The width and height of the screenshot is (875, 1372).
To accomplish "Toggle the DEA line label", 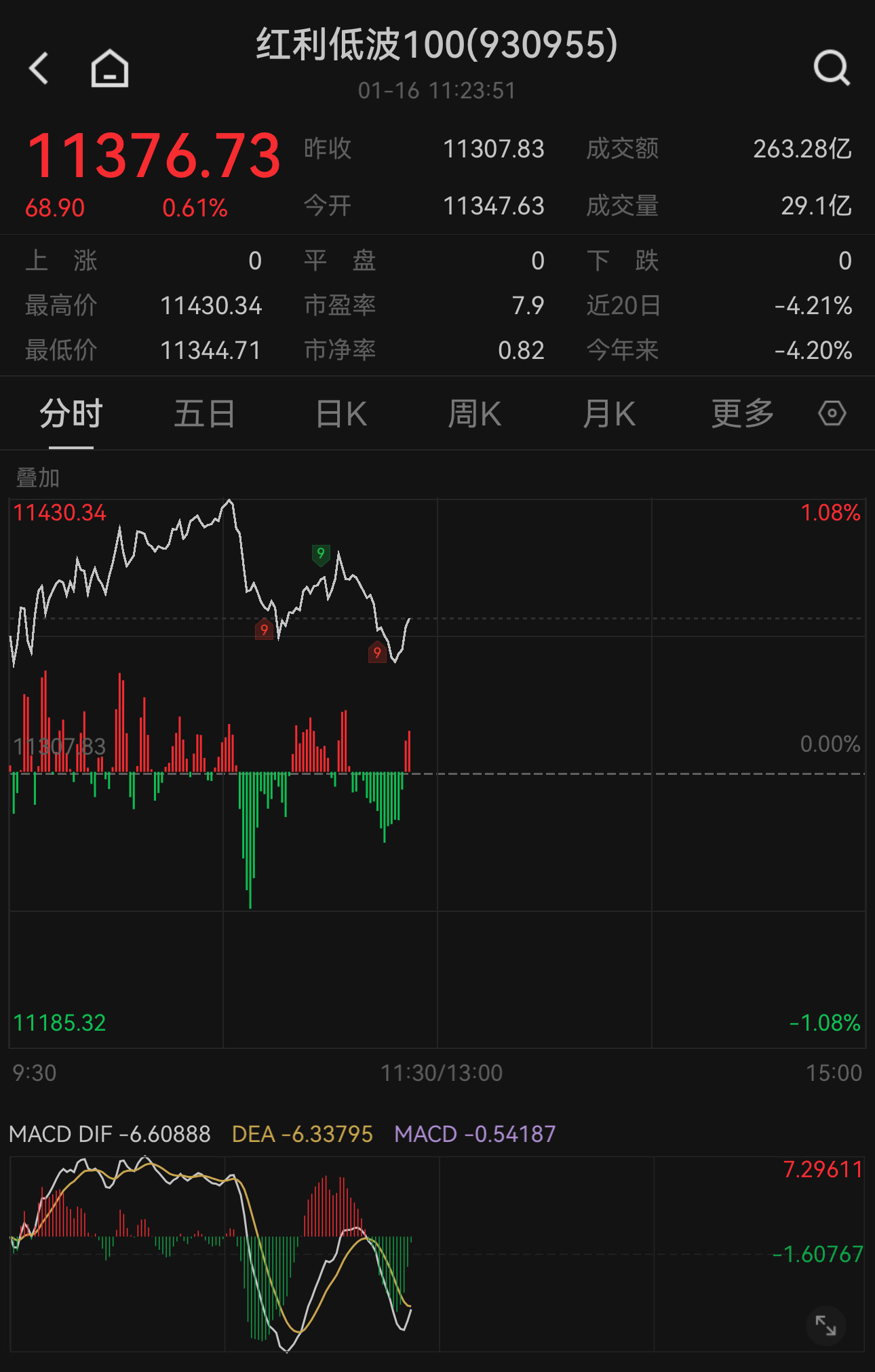I will point(302,1133).
